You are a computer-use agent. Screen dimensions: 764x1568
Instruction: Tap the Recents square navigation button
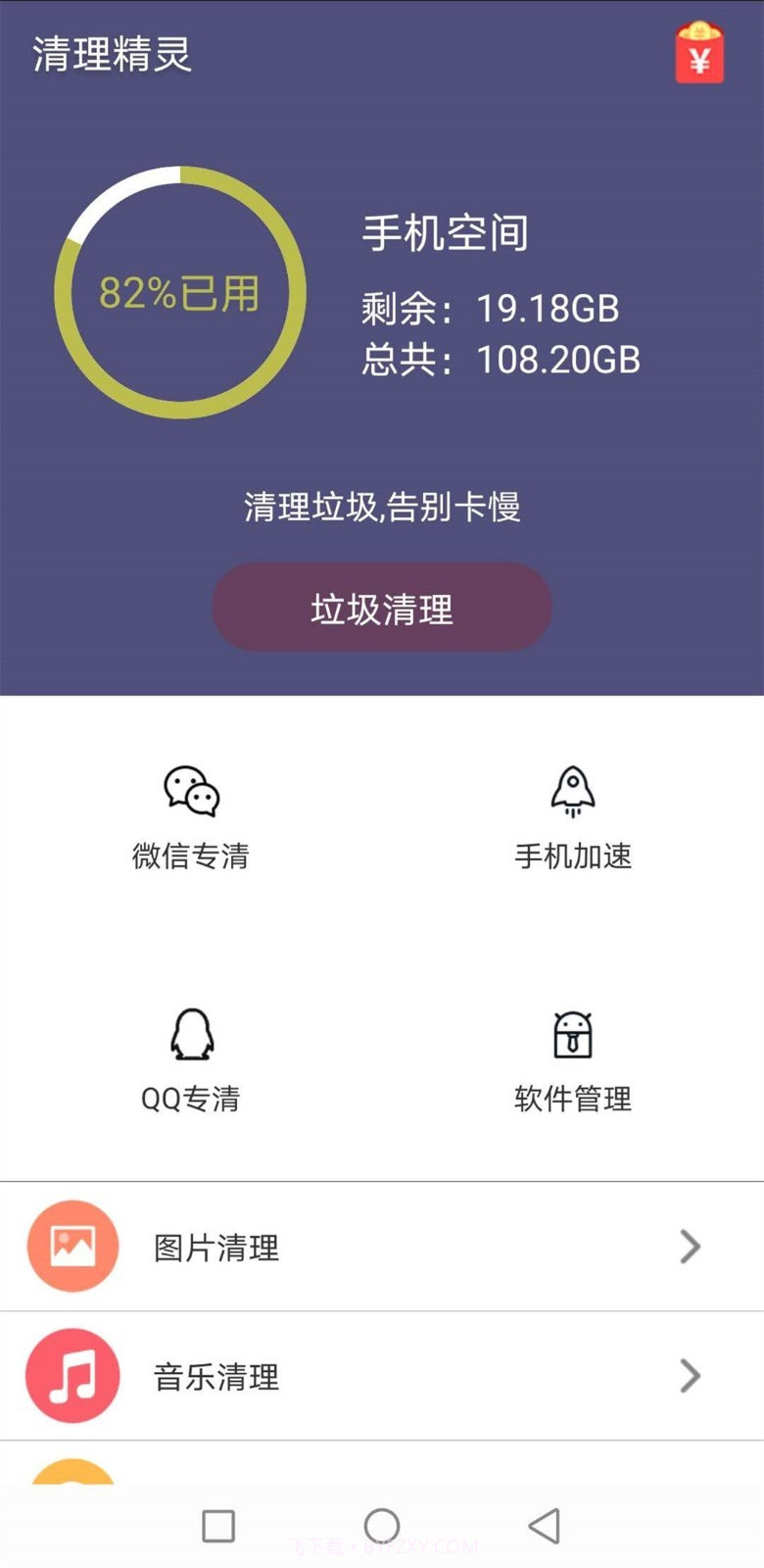217,1526
